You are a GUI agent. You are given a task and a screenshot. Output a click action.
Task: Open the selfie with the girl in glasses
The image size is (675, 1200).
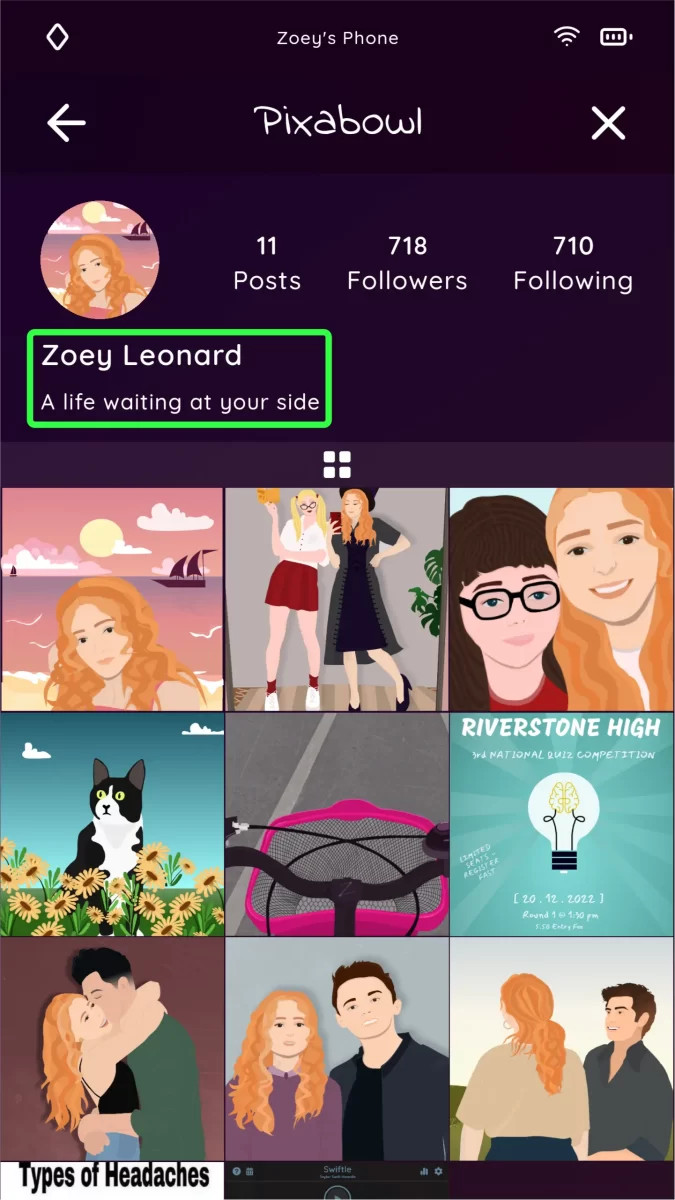(x=561, y=599)
